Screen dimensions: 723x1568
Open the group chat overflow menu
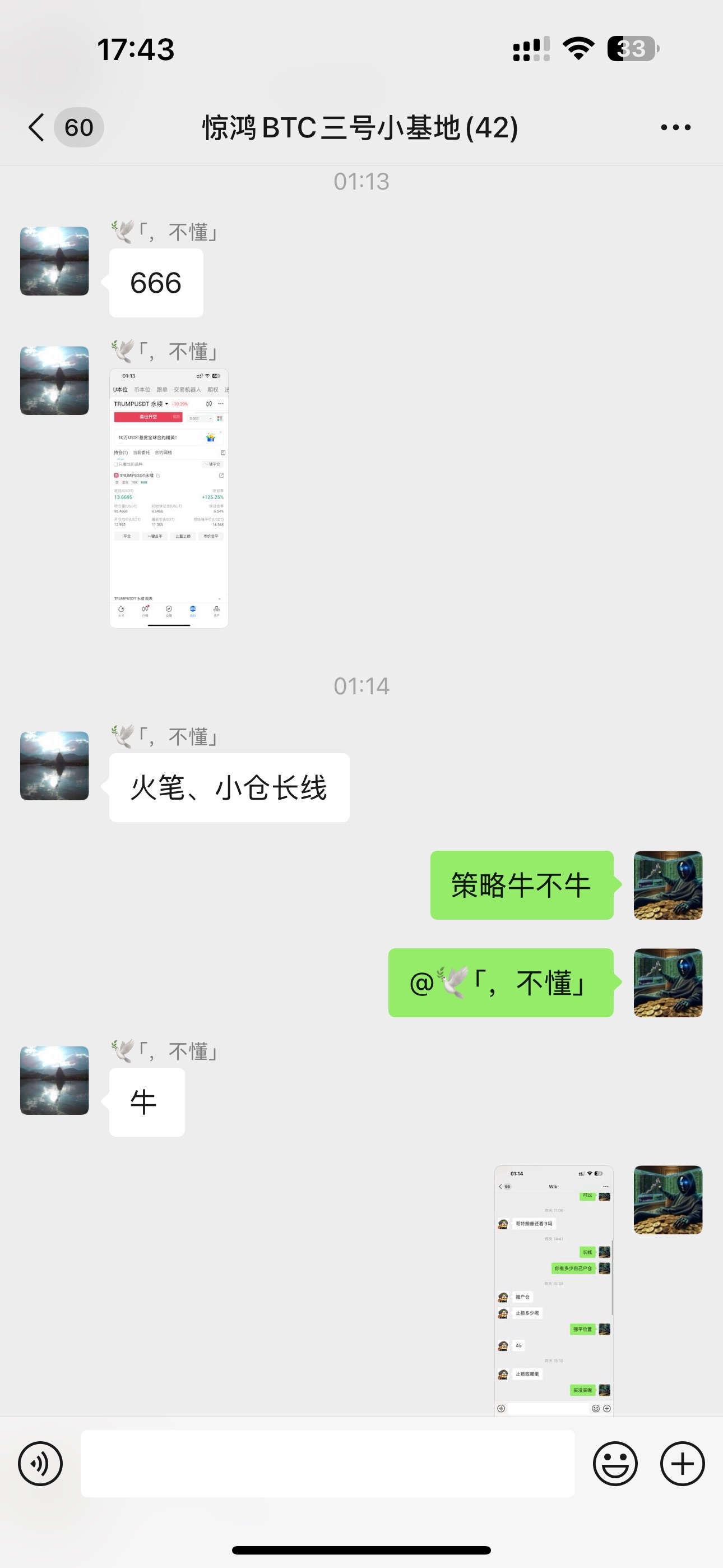click(675, 128)
